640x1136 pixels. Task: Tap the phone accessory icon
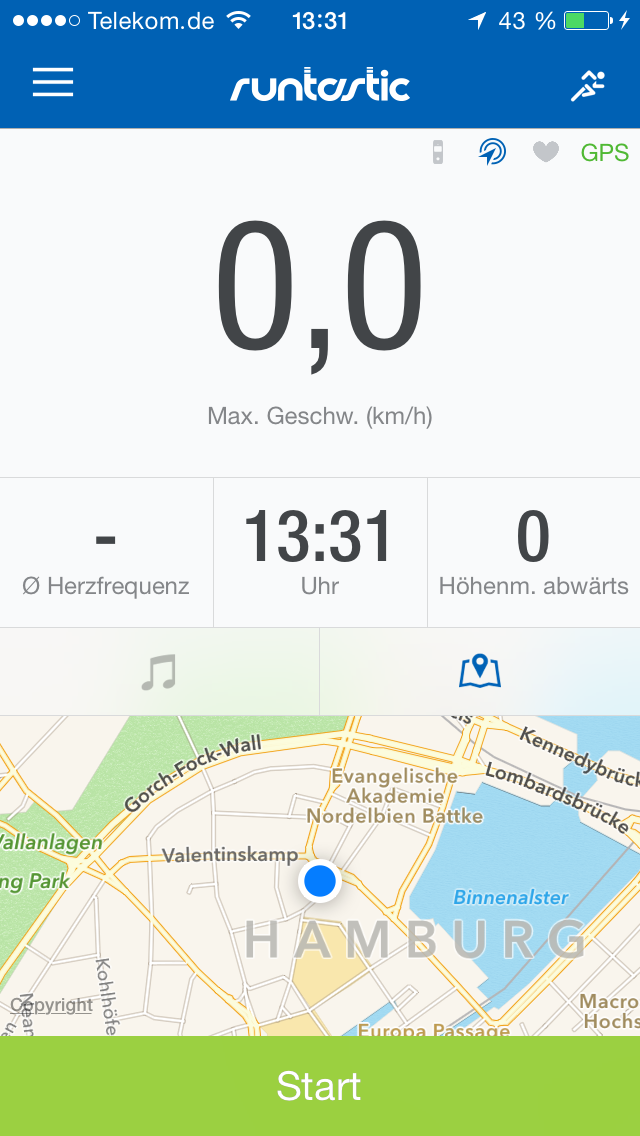437,152
